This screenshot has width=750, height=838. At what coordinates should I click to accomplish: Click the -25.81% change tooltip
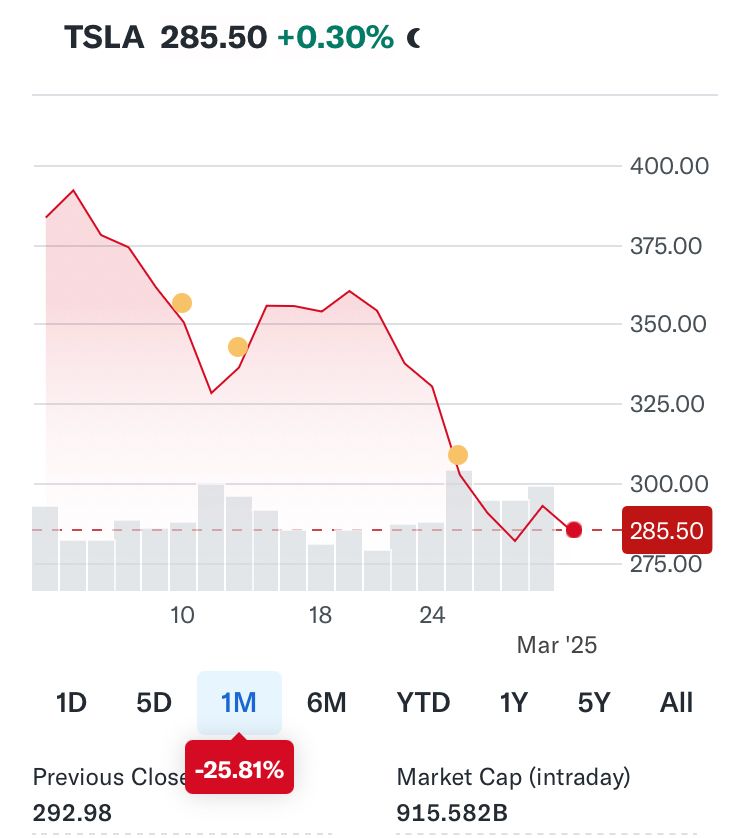pyautogui.click(x=240, y=768)
